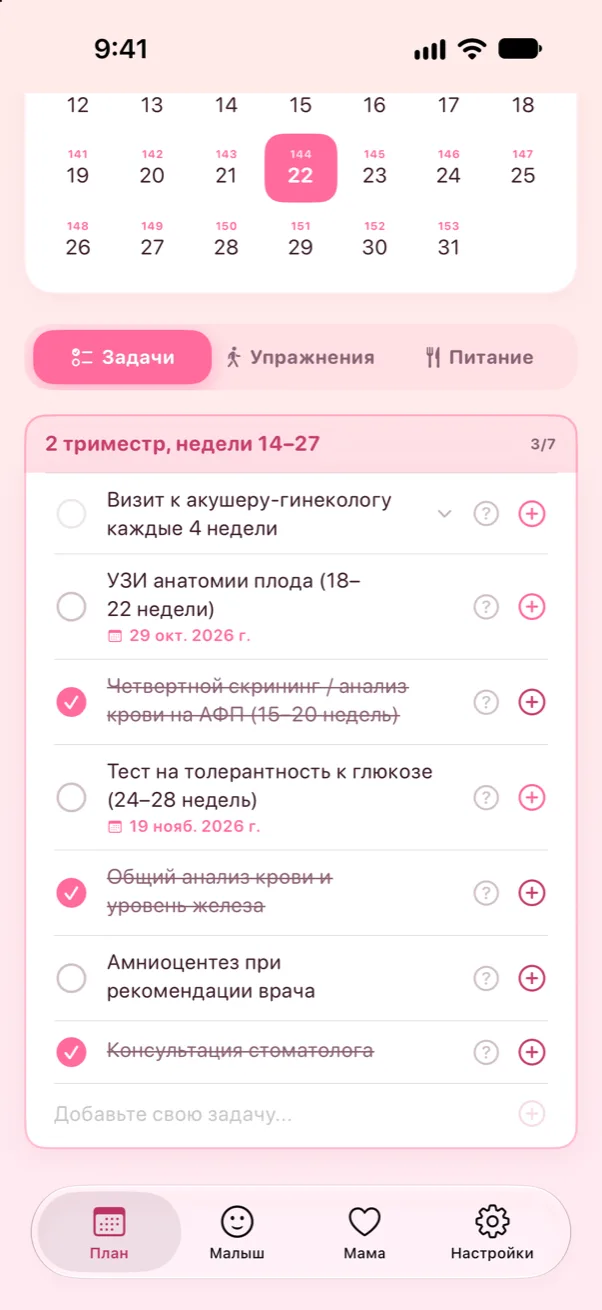
Task: Select day 23 in the calendar
Action: (x=375, y=168)
